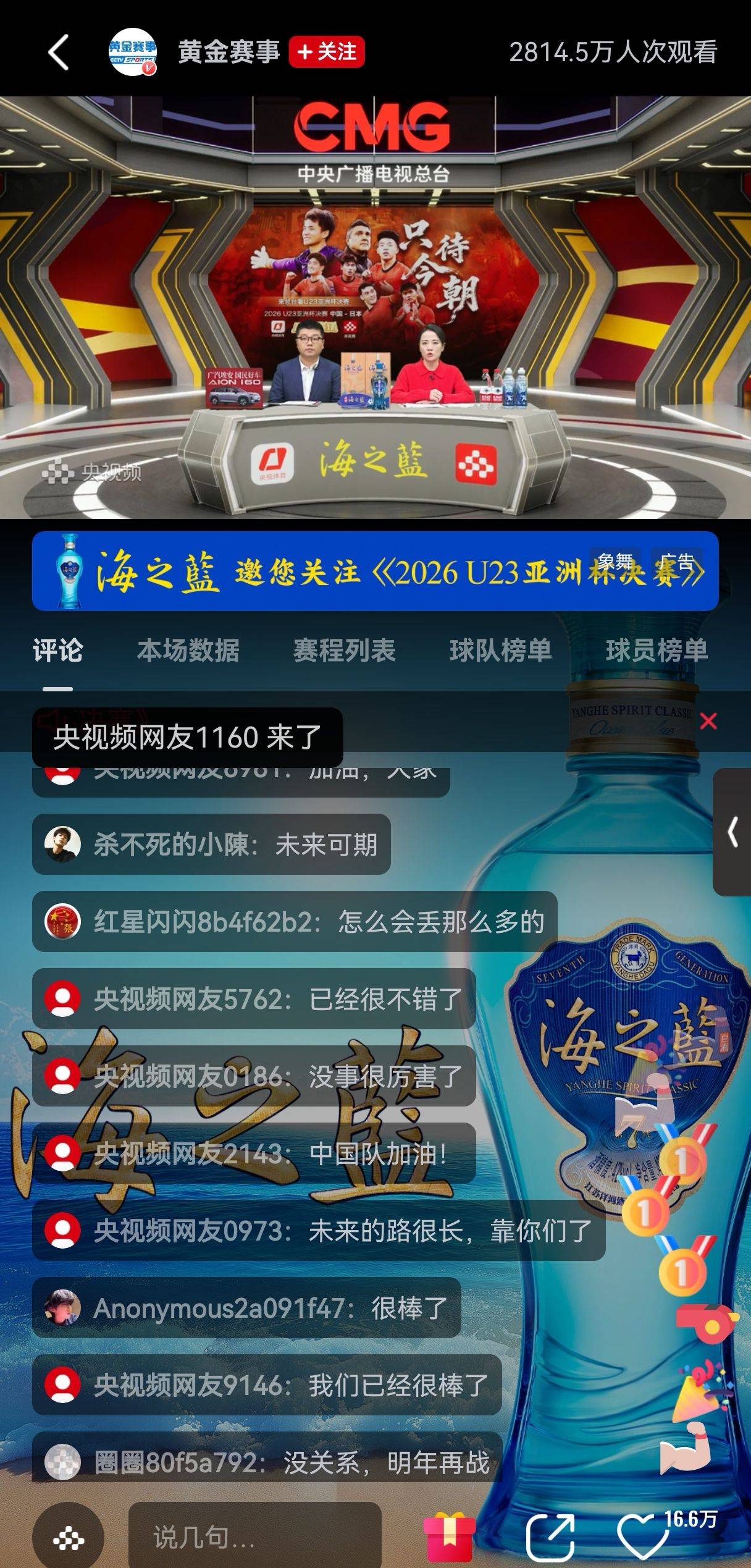Open the 赛程列表 tab
The image size is (751, 1568).
(x=345, y=651)
